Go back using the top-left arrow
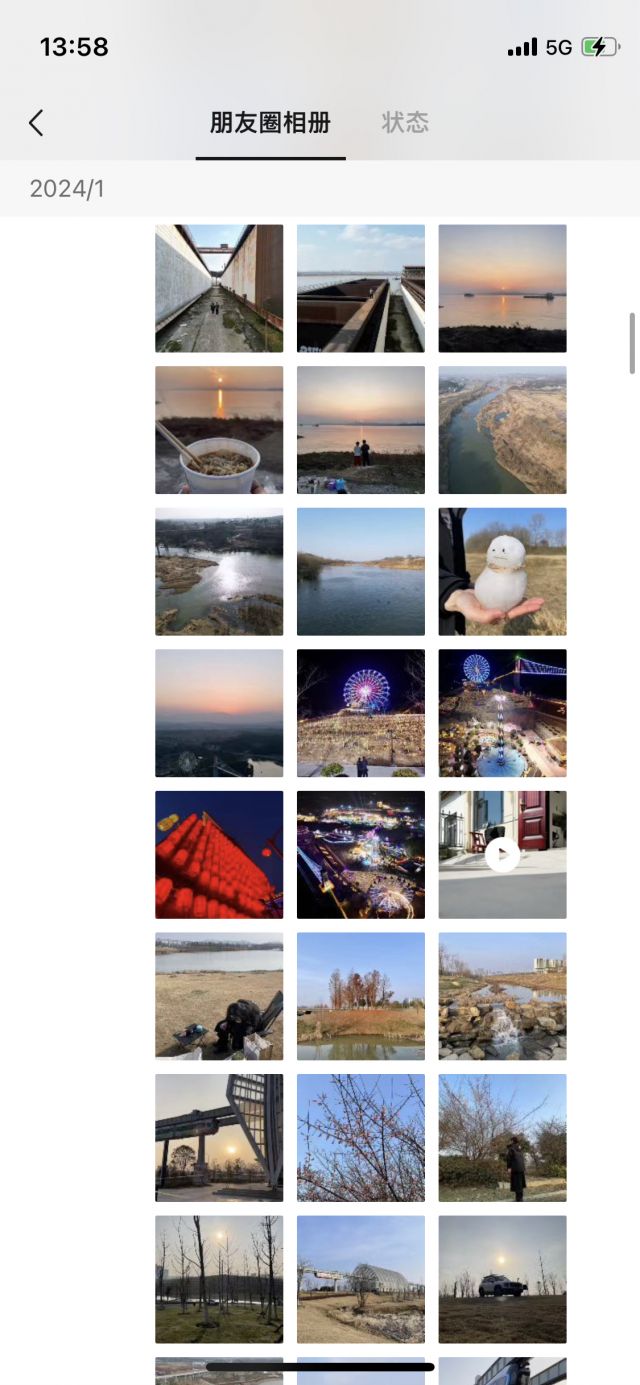This screenshot has width=640, height=1385. coord(36,123)
